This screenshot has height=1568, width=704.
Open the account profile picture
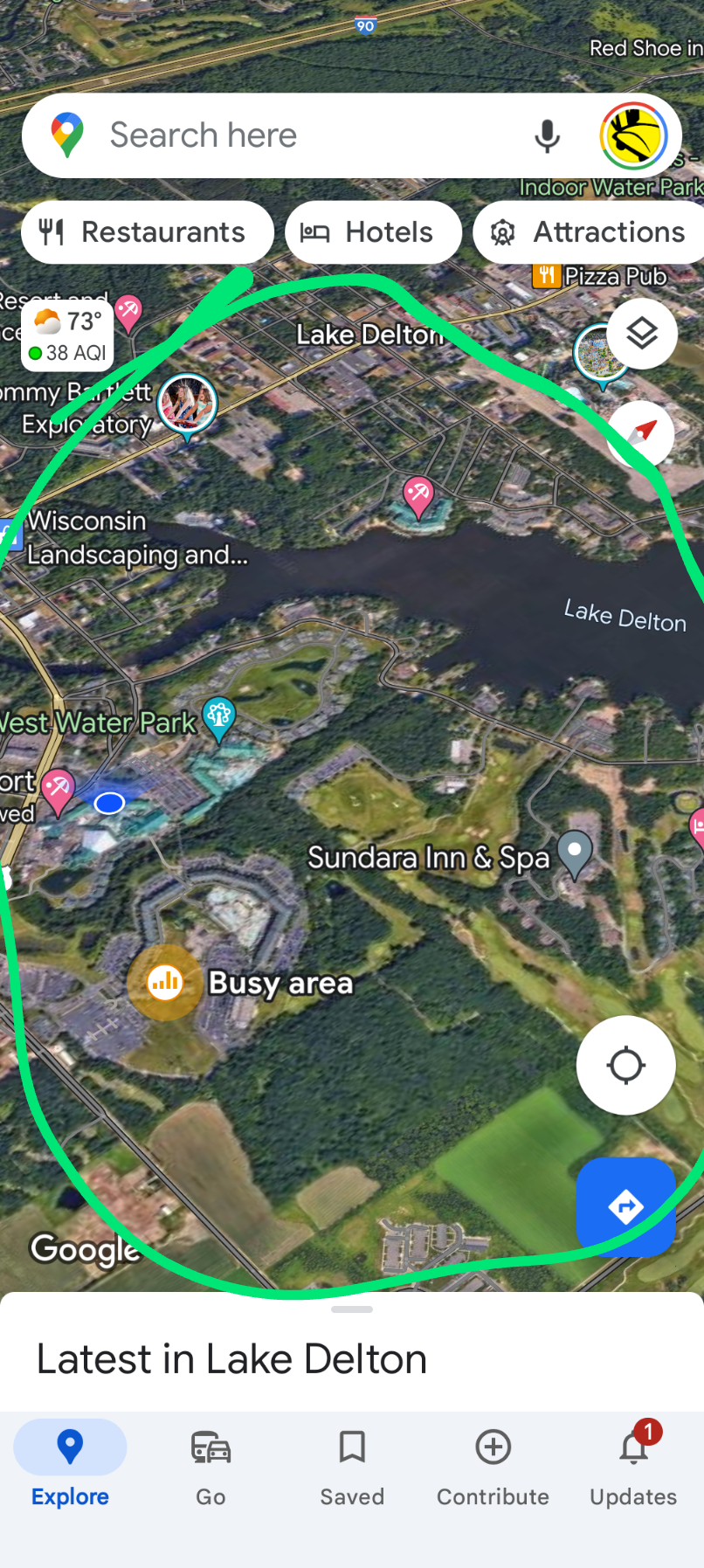pyautogui.click(x=633, y=136)
